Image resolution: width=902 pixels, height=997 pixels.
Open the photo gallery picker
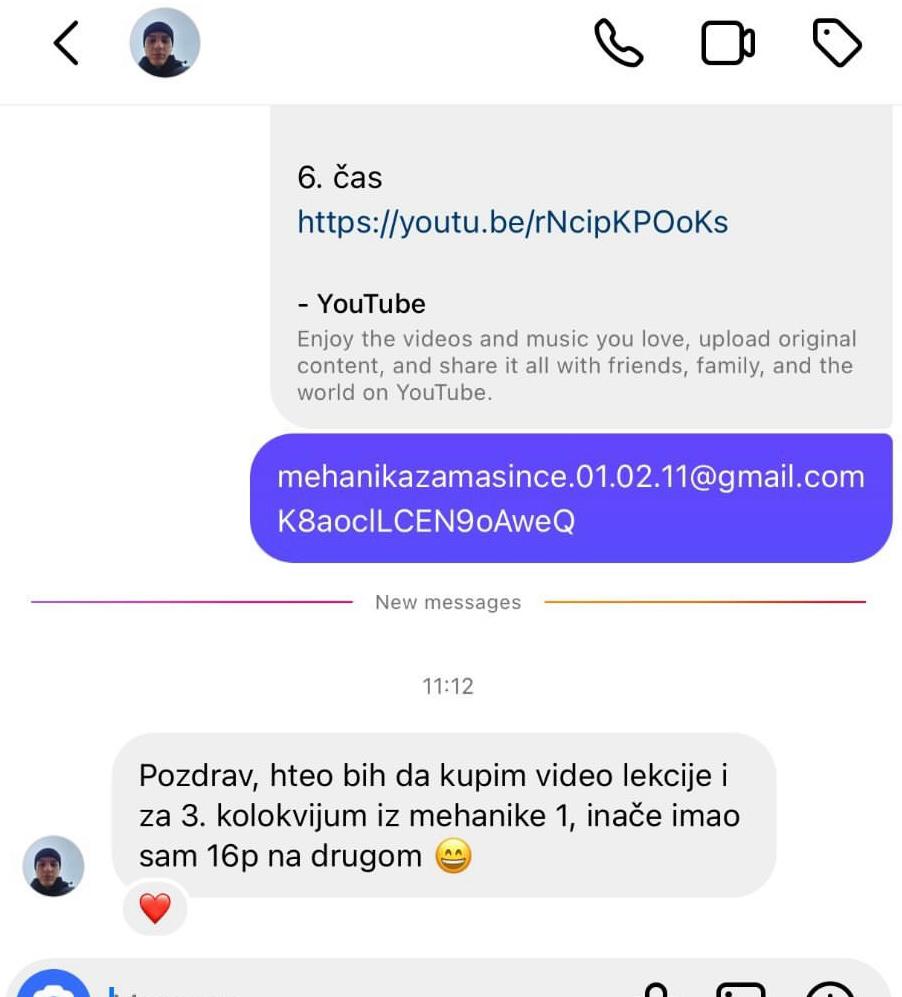click(741, 990)
